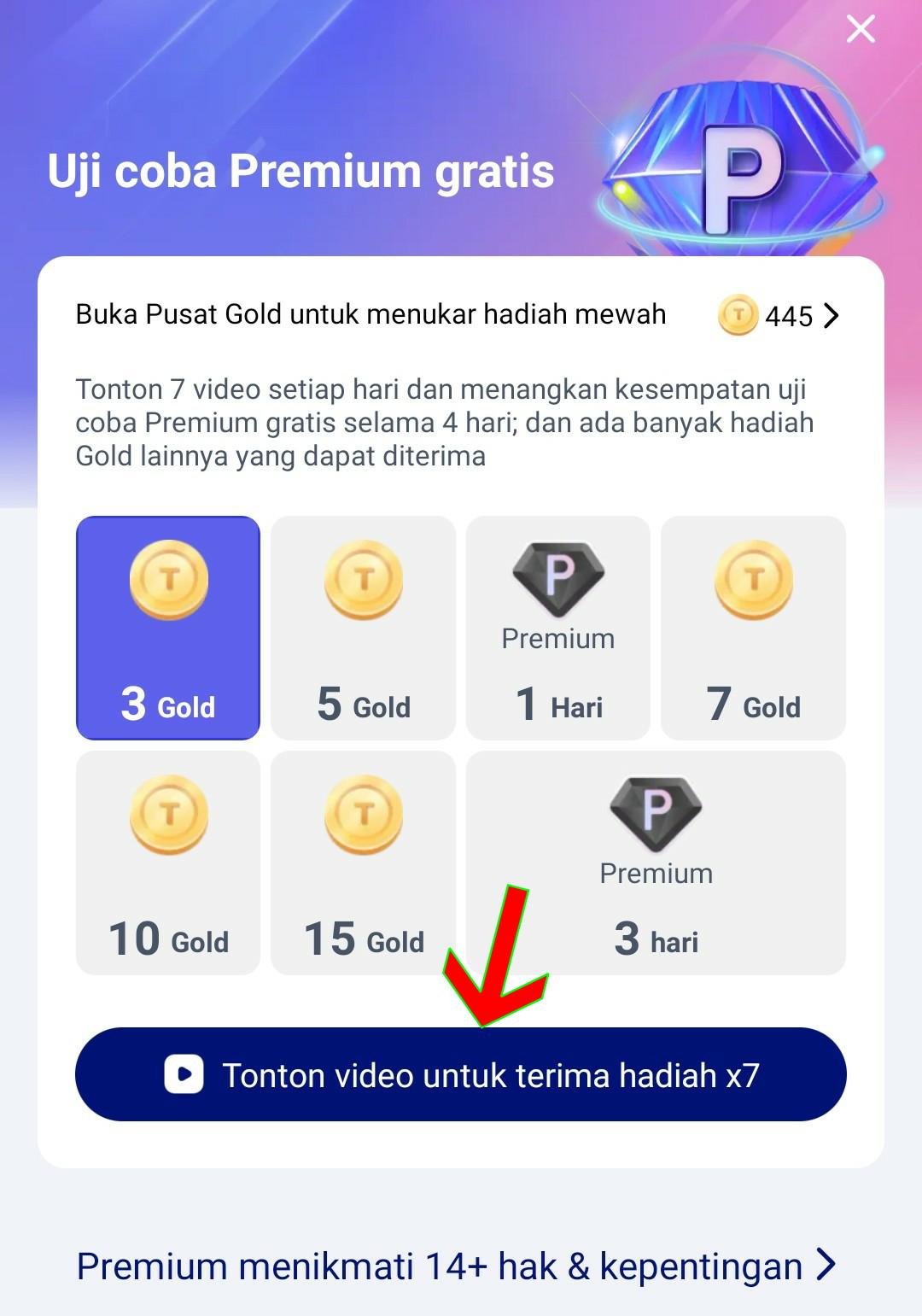Open Premium menikmati 14+ hak & kepentingan
Viewport: 922px width, 1316px height.
coord(457,1266)
